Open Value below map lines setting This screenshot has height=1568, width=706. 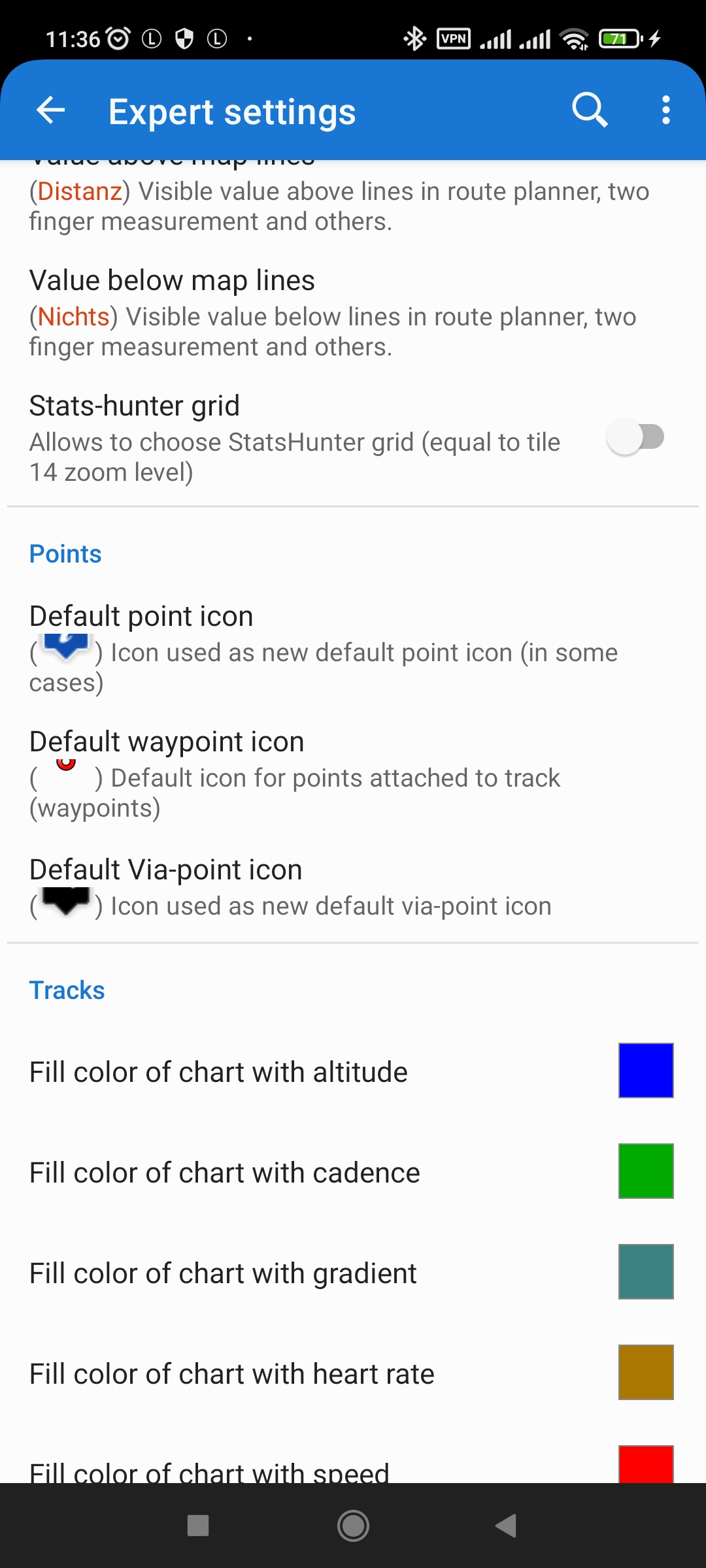pos(333,312)
